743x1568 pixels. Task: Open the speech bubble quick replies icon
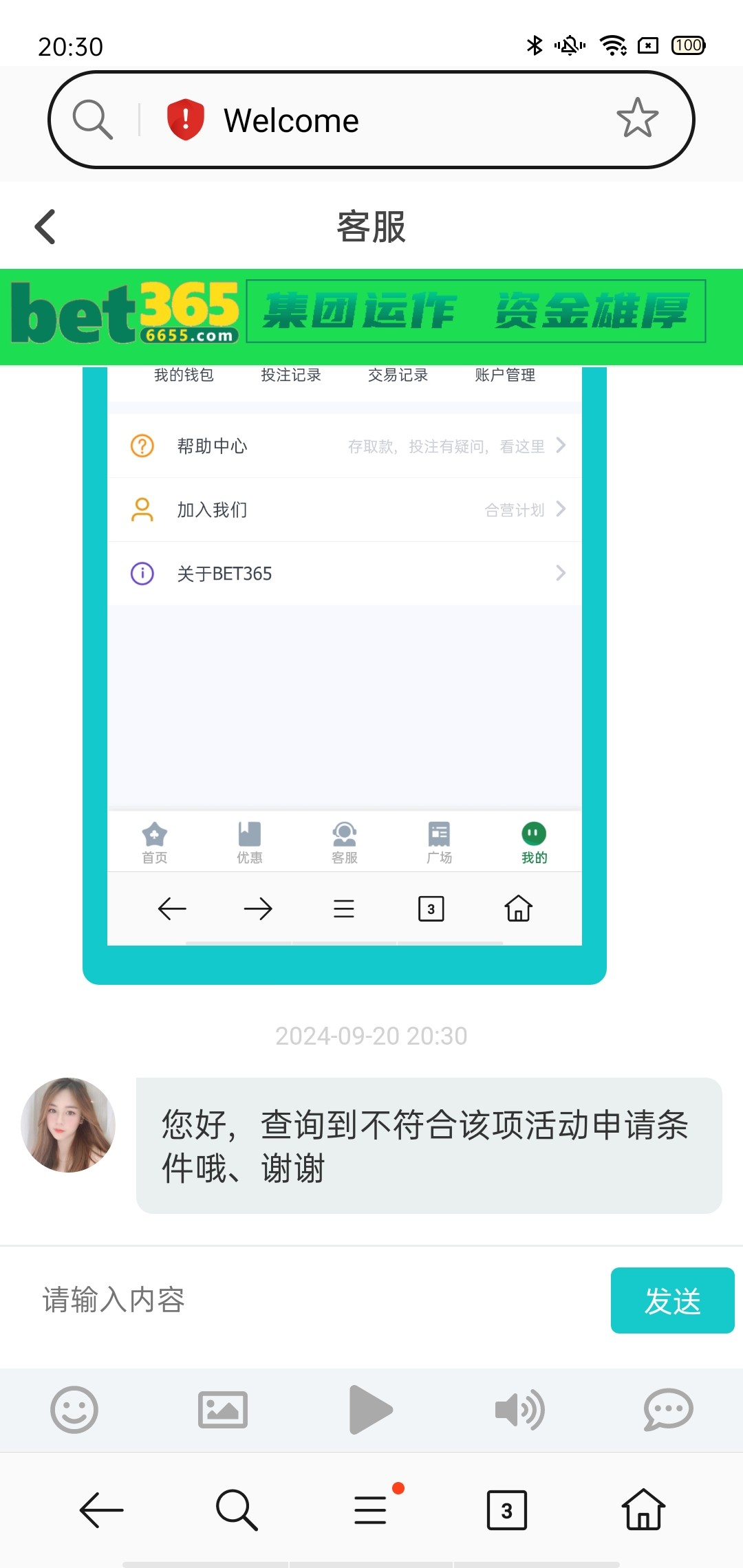coord(668,1410)
